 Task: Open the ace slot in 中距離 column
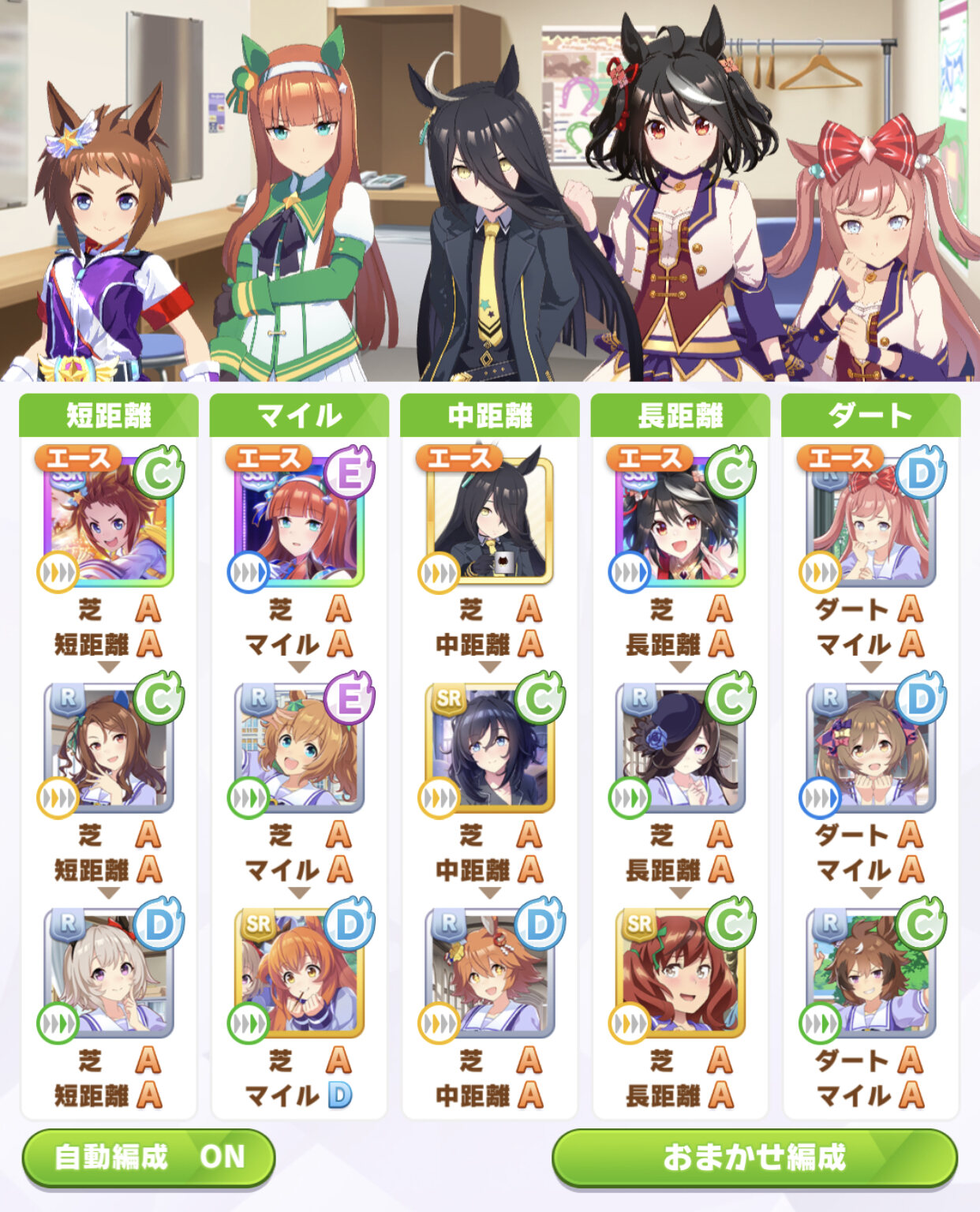[x=490, y=522]
